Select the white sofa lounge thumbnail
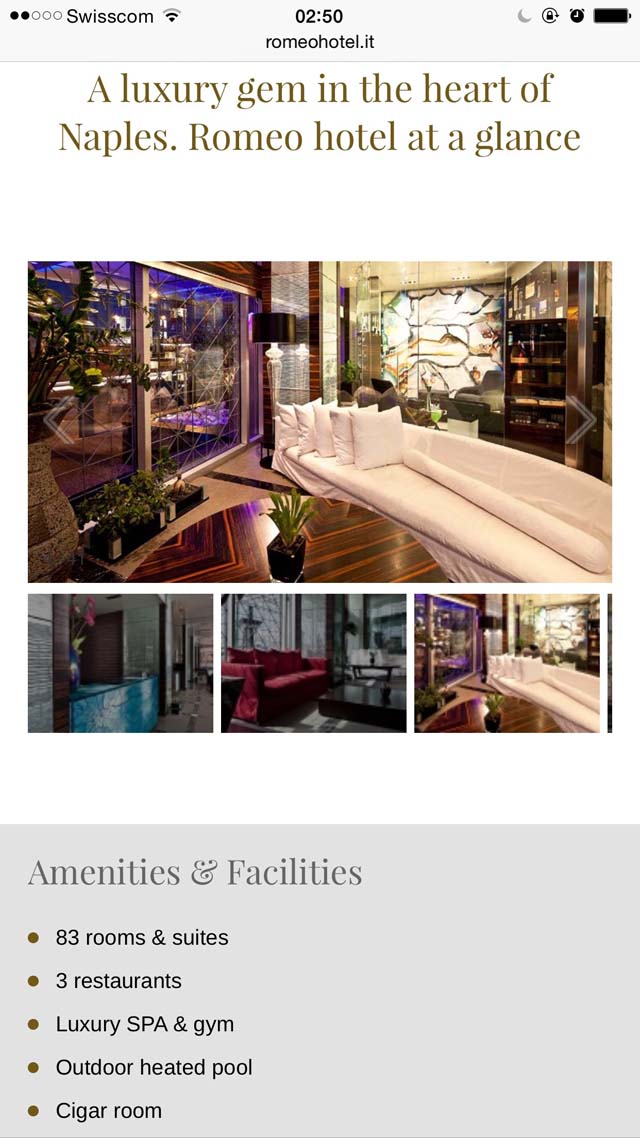640x1138 pixels. pyautogui.click(x=507, y=663)
